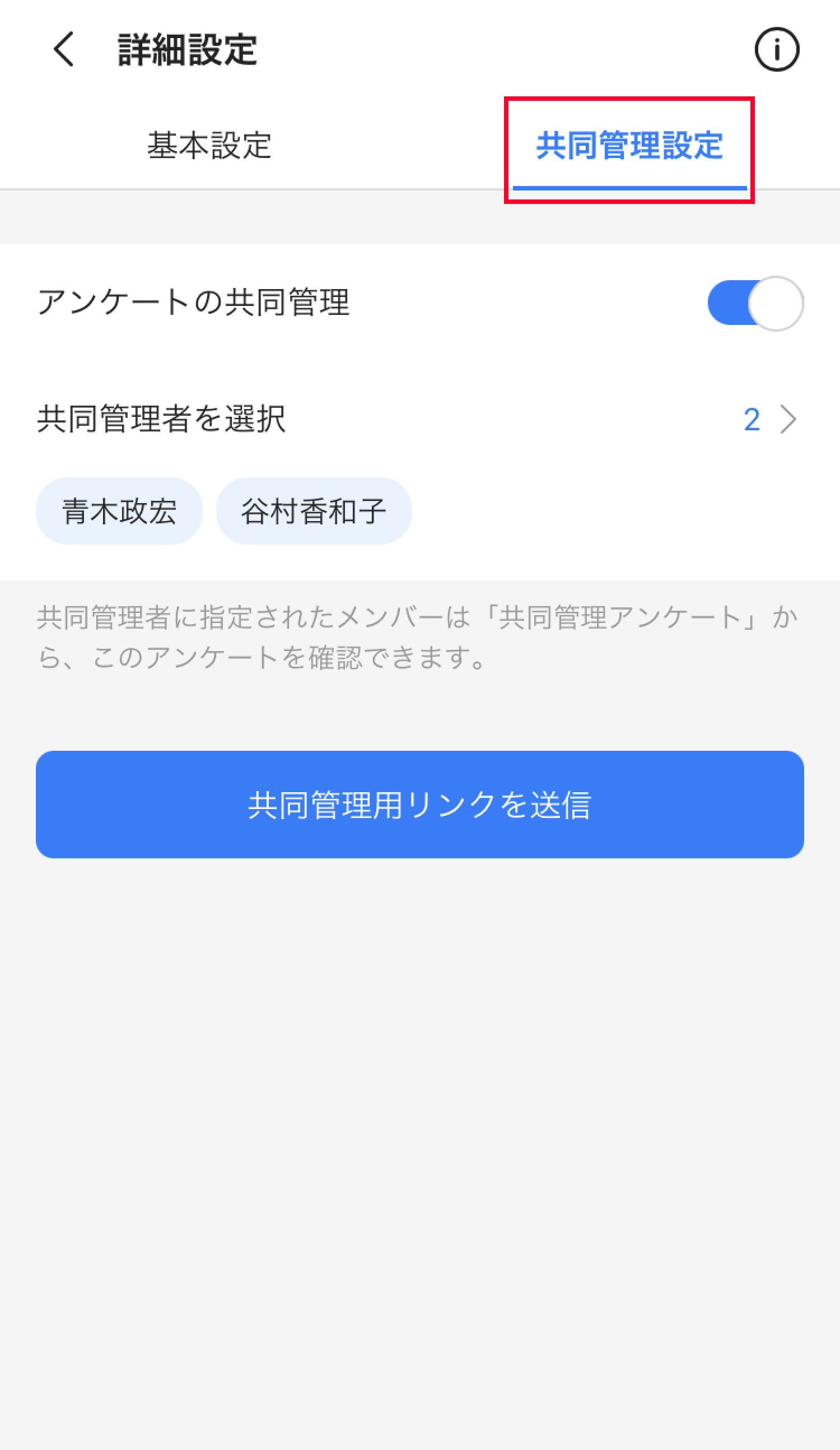
Task: Disable アンケートの共同管理 toggle
Action: [x=755, y=303]
